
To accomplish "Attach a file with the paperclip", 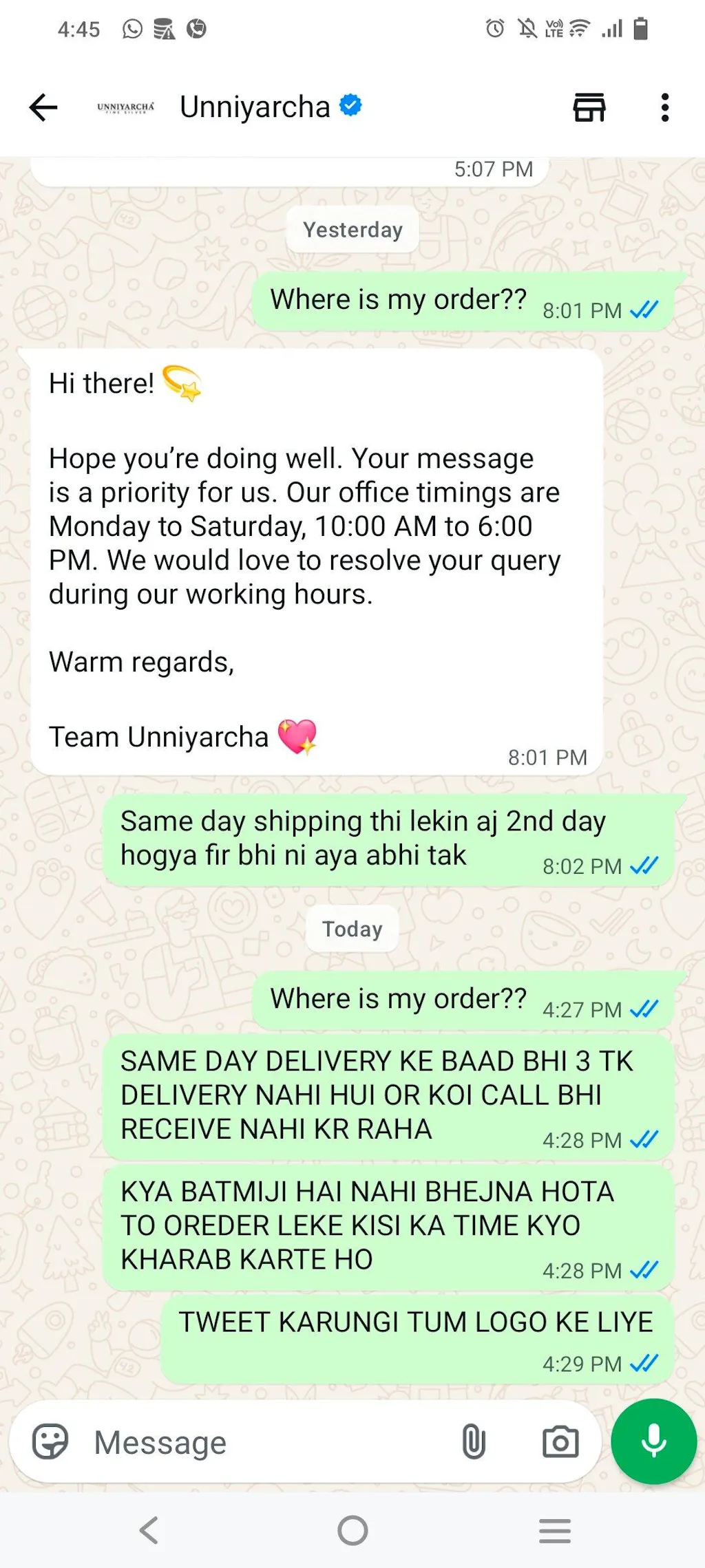I will pyautogui.click(x=474, y=1441).
